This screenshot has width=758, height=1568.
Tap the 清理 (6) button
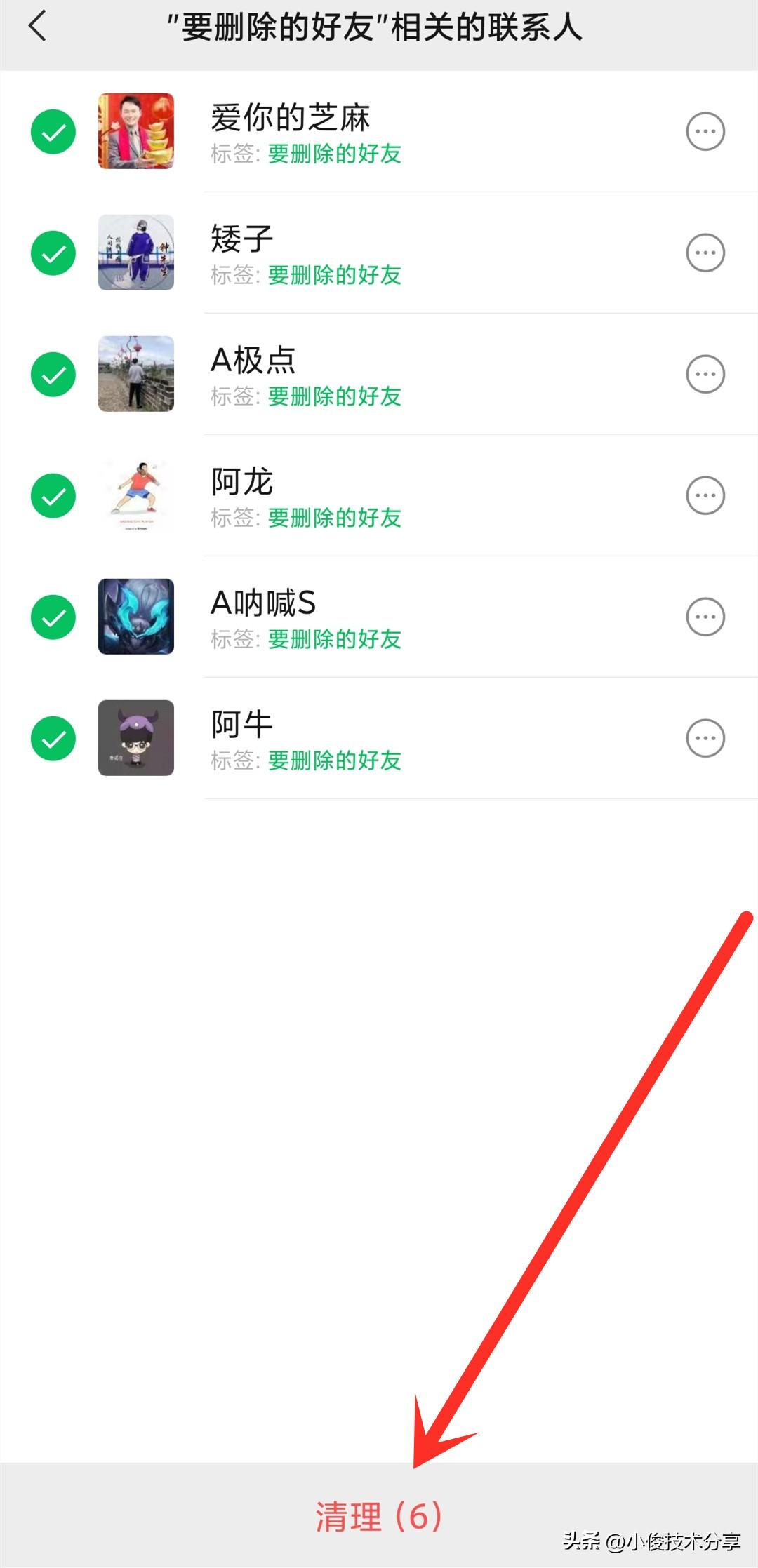point(378,1516)
